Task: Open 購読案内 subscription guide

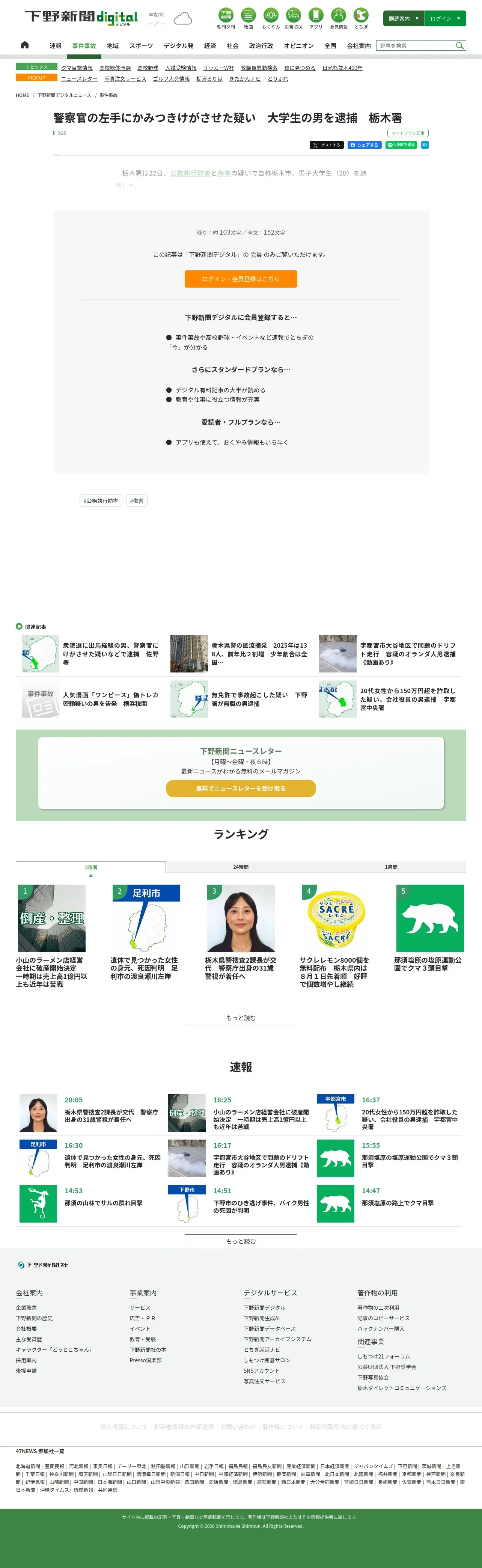Action: click(404, 18)
